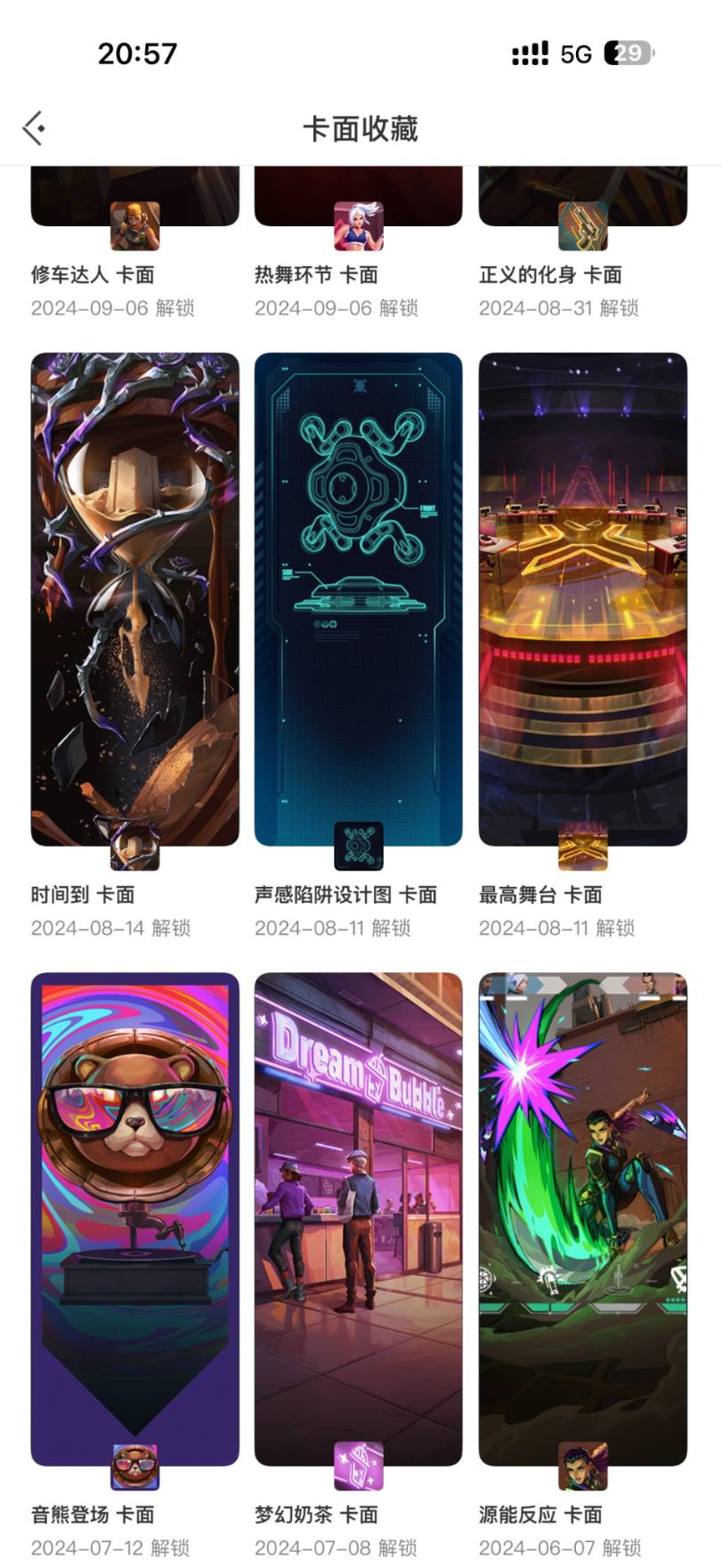Tap the 修车达人 卡面 name label
Viewport: 722px width, 1568px height.
[93, 275]
